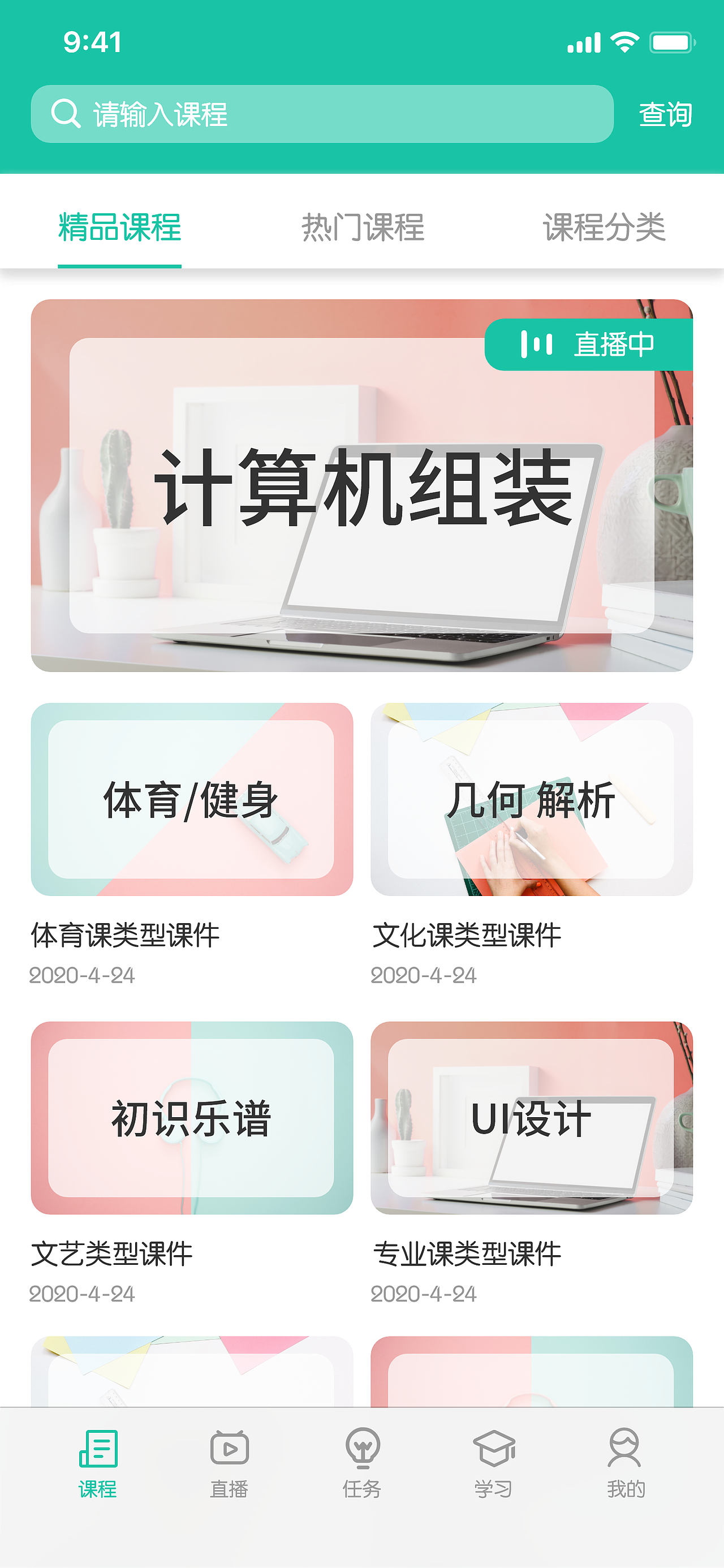Image resolution: width=724 pixels, height=1568 pixels.
Task: Open the 体育课类型课件 course link
Action: (126, 936)
